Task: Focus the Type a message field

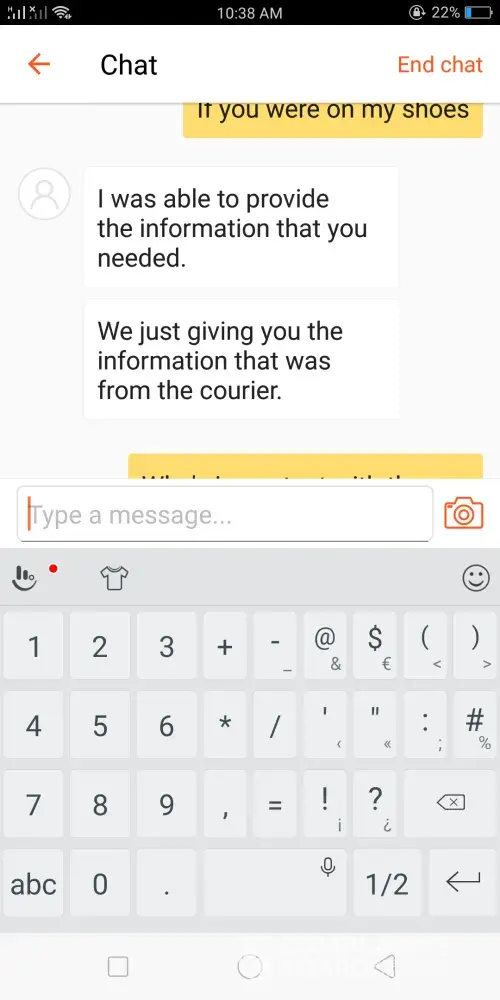Action: (224, 514)
